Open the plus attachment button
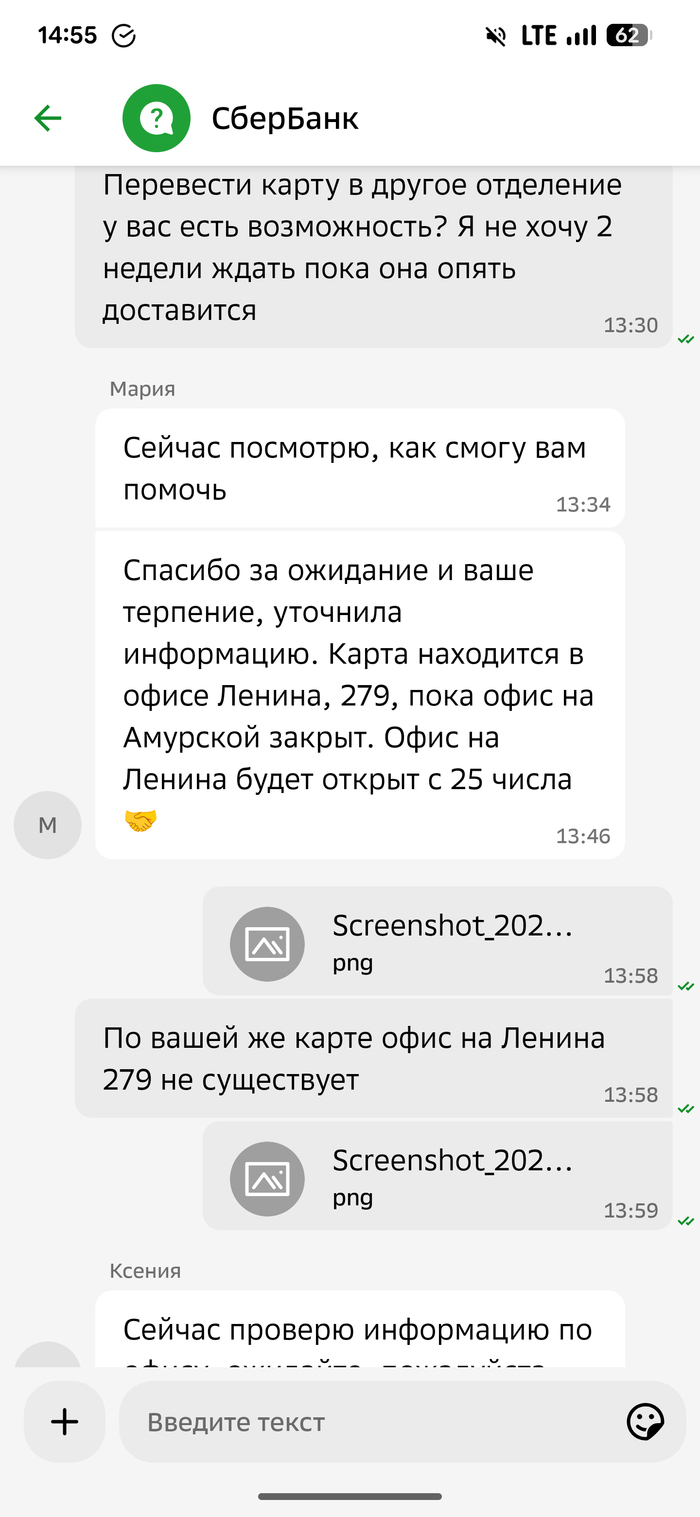This screenshot has height=1517, width=700. [x=64, y=1421]
